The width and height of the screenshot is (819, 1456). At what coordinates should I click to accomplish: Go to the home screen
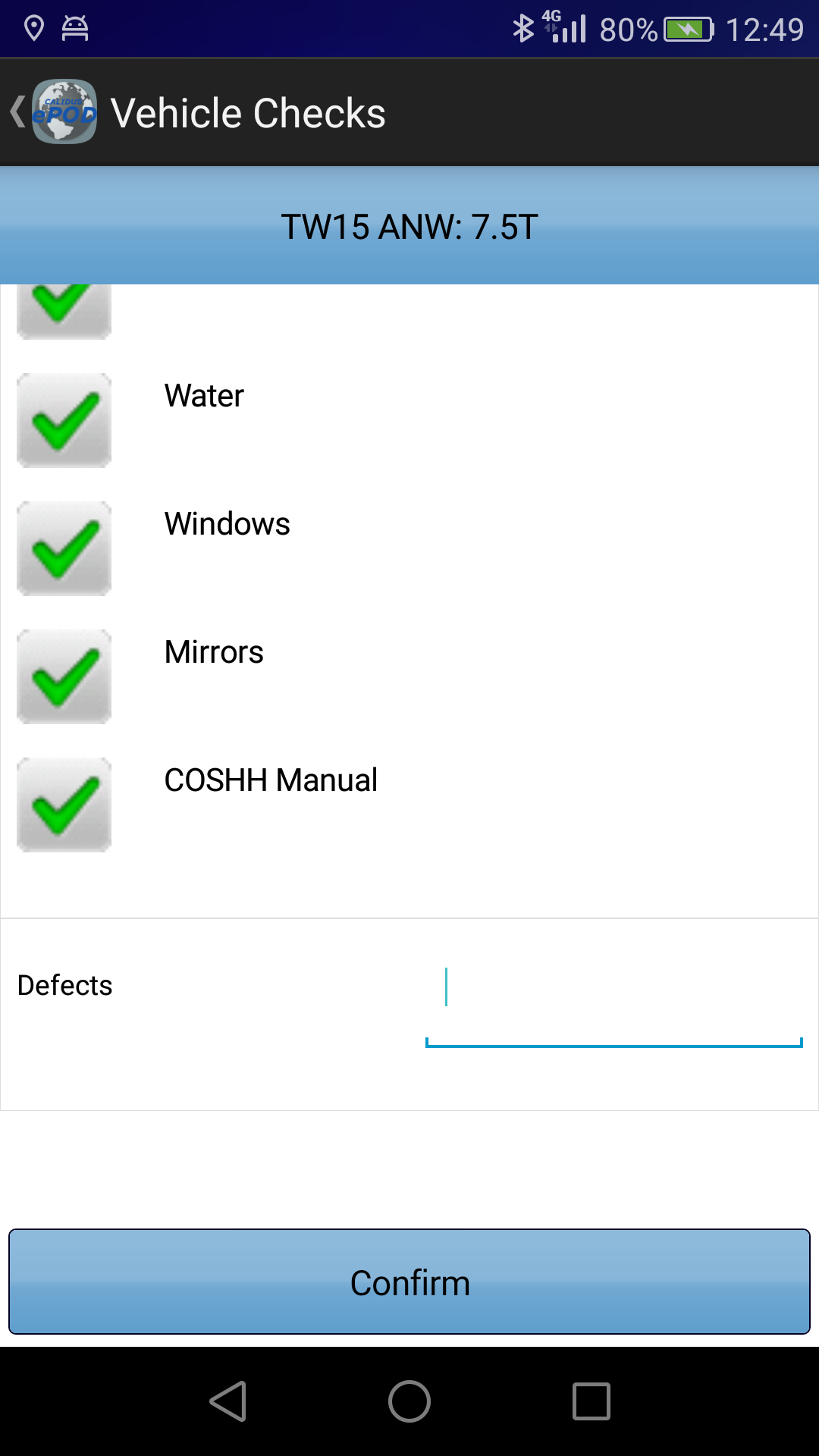coord(409,1401)
